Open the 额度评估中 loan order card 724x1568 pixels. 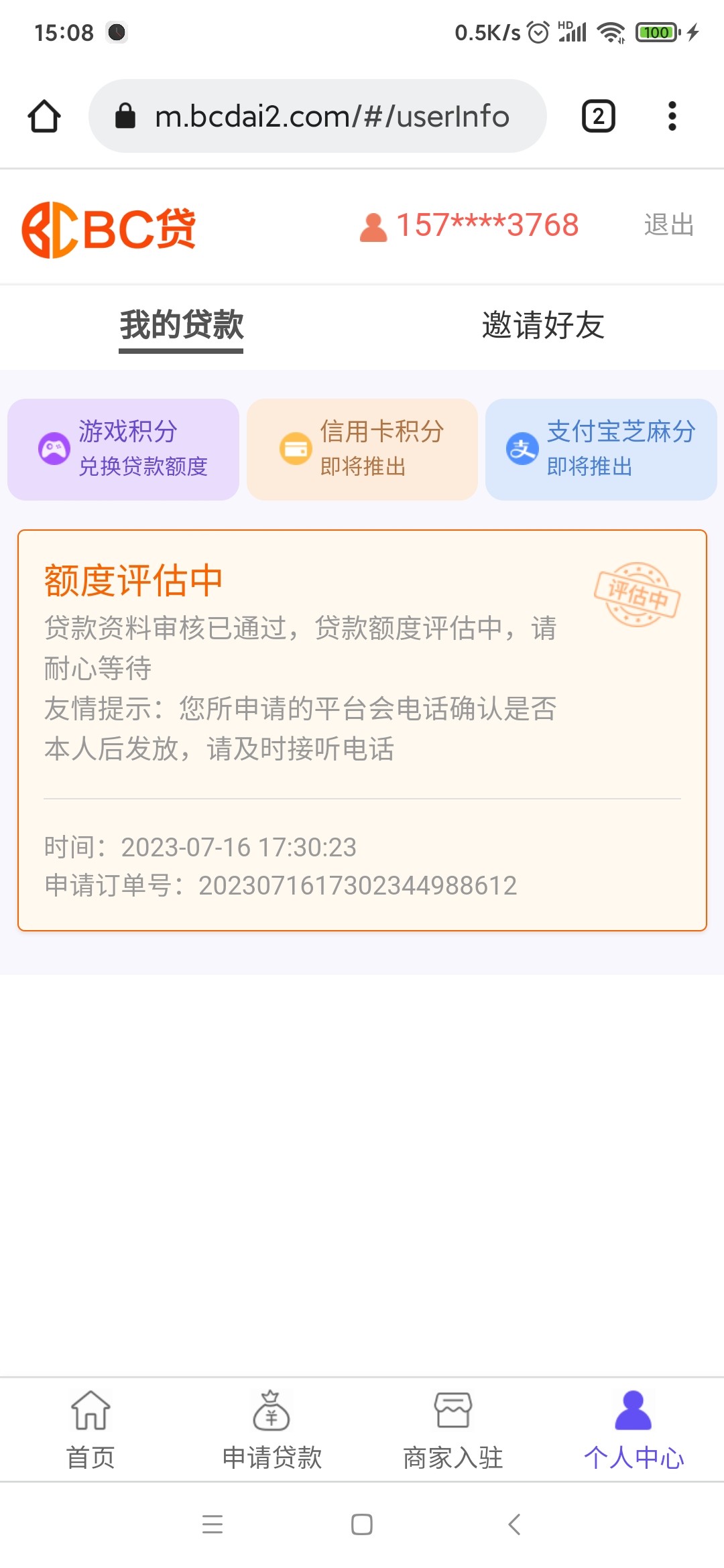(362, 730)
